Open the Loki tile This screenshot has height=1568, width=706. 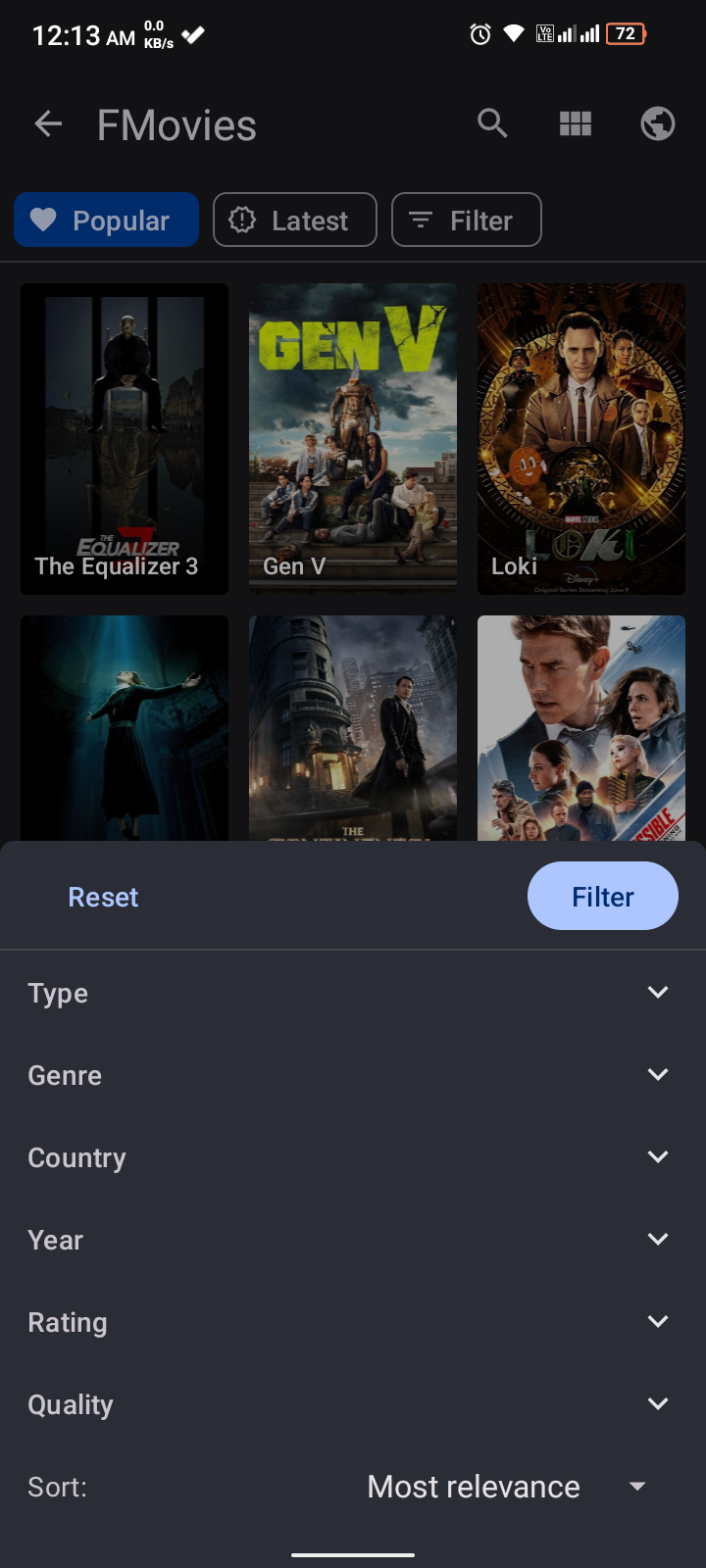tap(581, 438)
